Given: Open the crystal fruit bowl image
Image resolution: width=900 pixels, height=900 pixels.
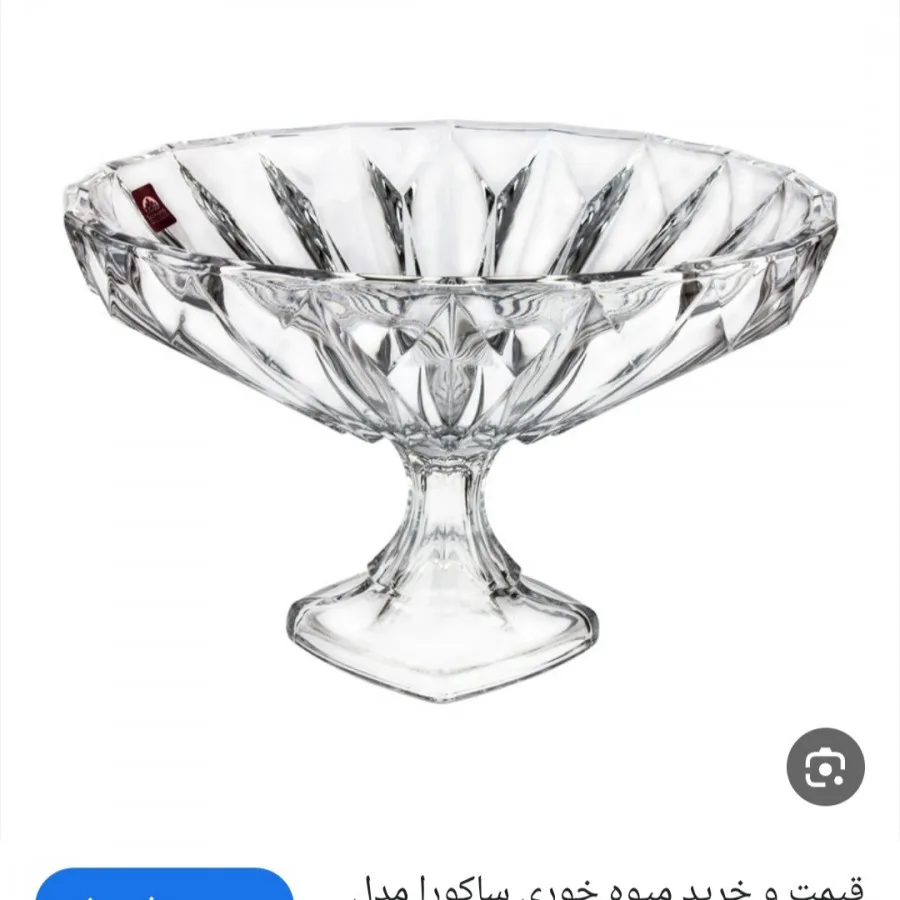Looking at the screenshot, I should (450, 400).
